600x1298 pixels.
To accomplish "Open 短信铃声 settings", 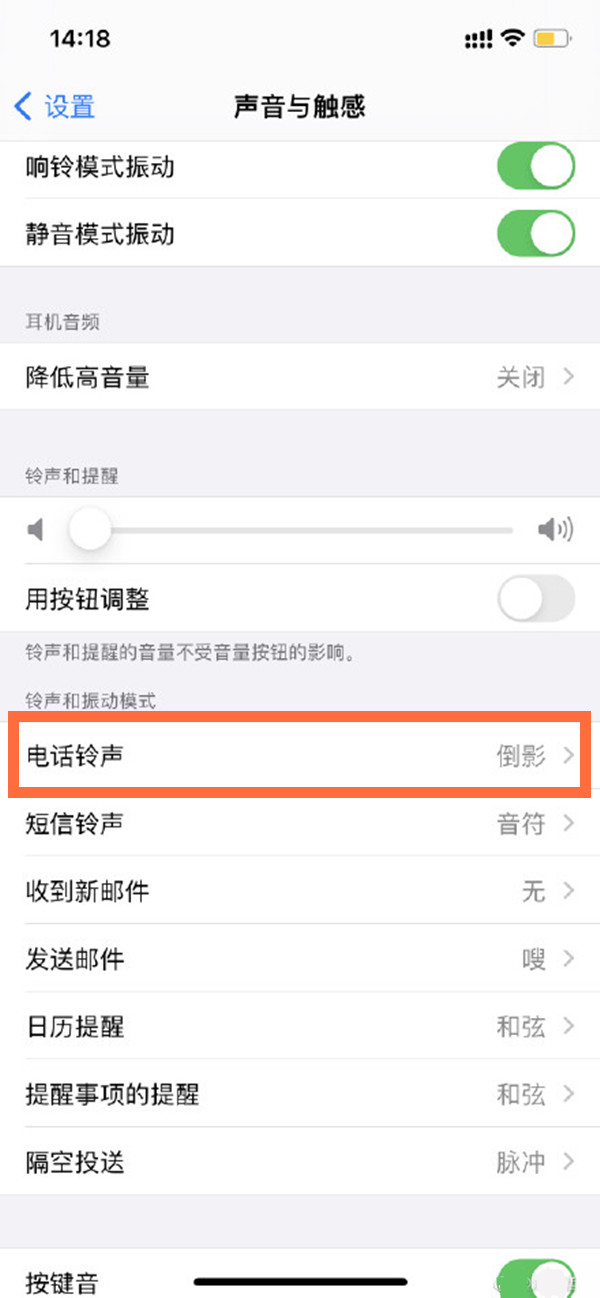I will tap(300, 823).
